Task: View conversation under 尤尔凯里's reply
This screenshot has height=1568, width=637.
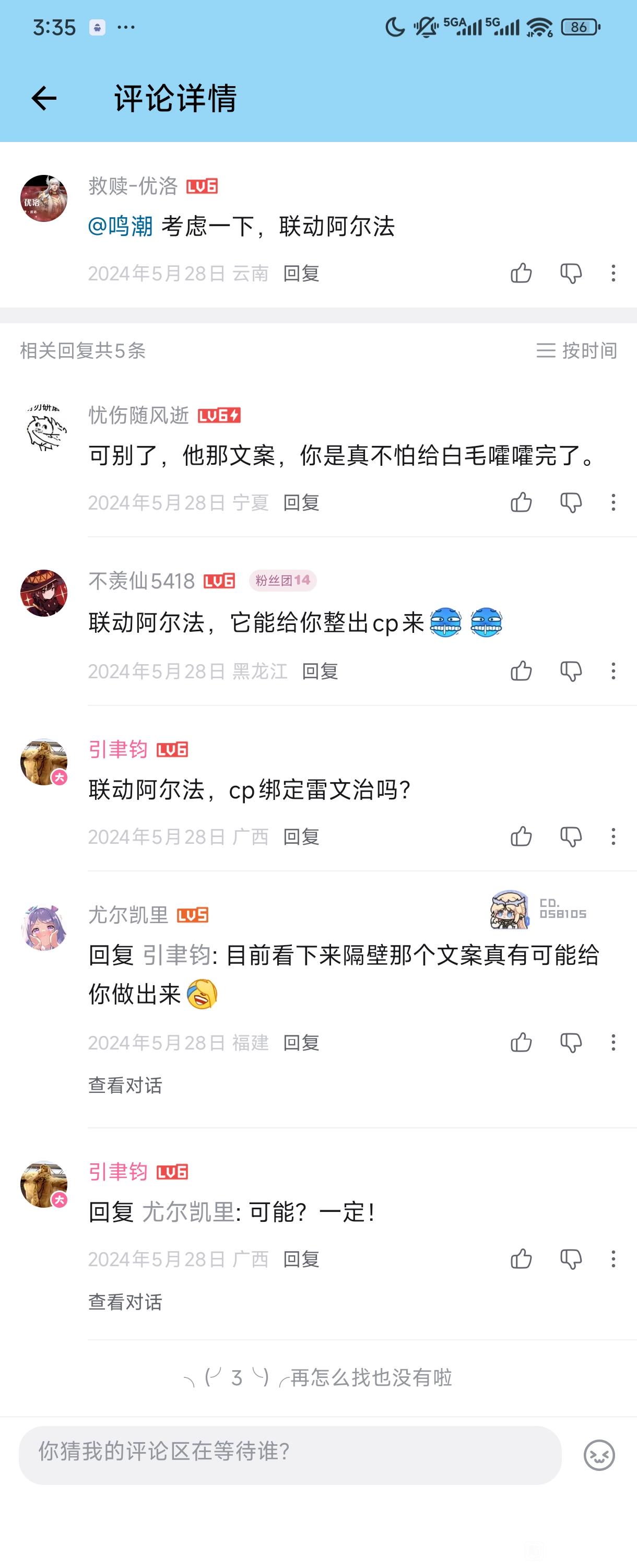Action: coord(125,1086)
